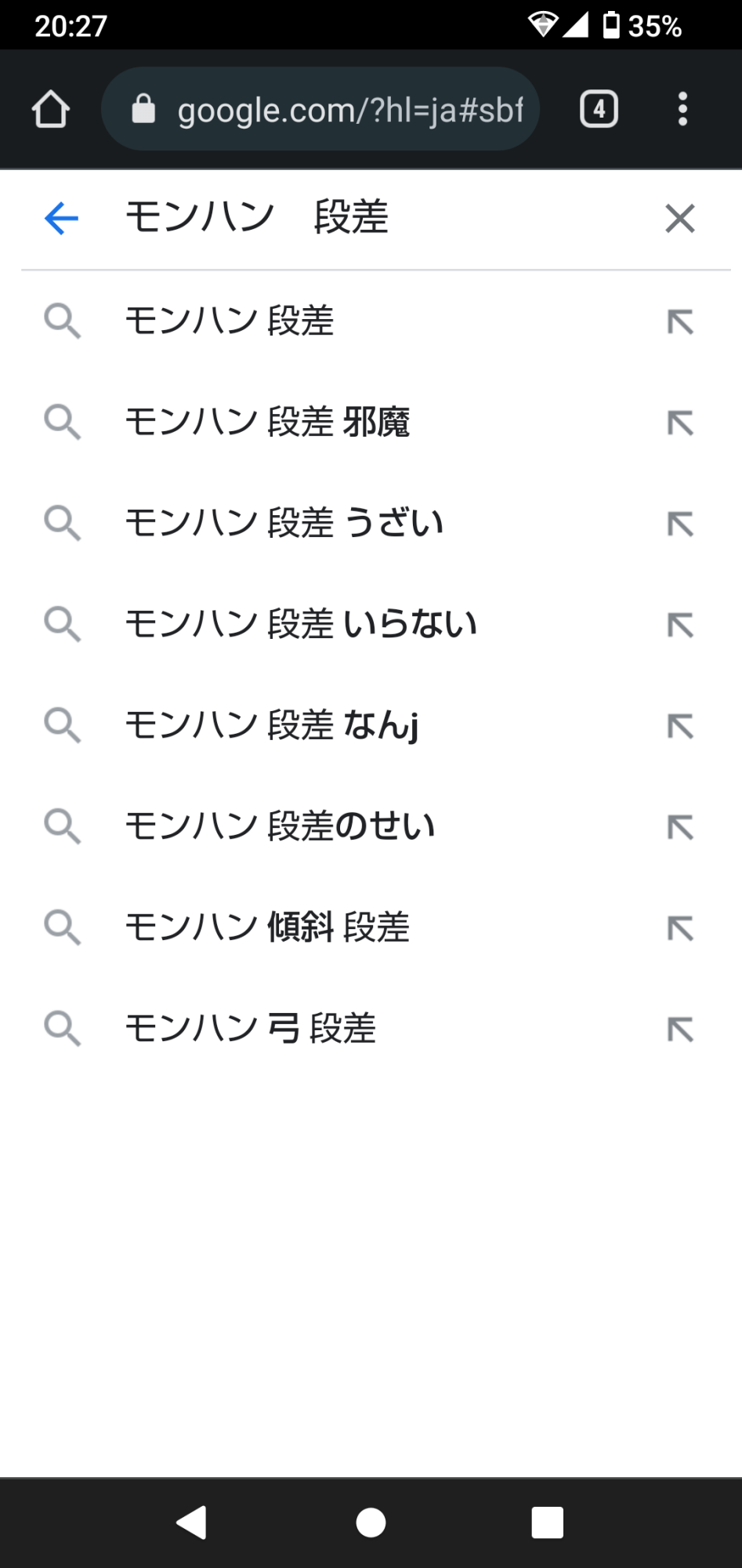Image resolution: width=742 pixels, height=1568 pixels.
Task: Open the Chrome overflow menu
Action: pos(682,109)
